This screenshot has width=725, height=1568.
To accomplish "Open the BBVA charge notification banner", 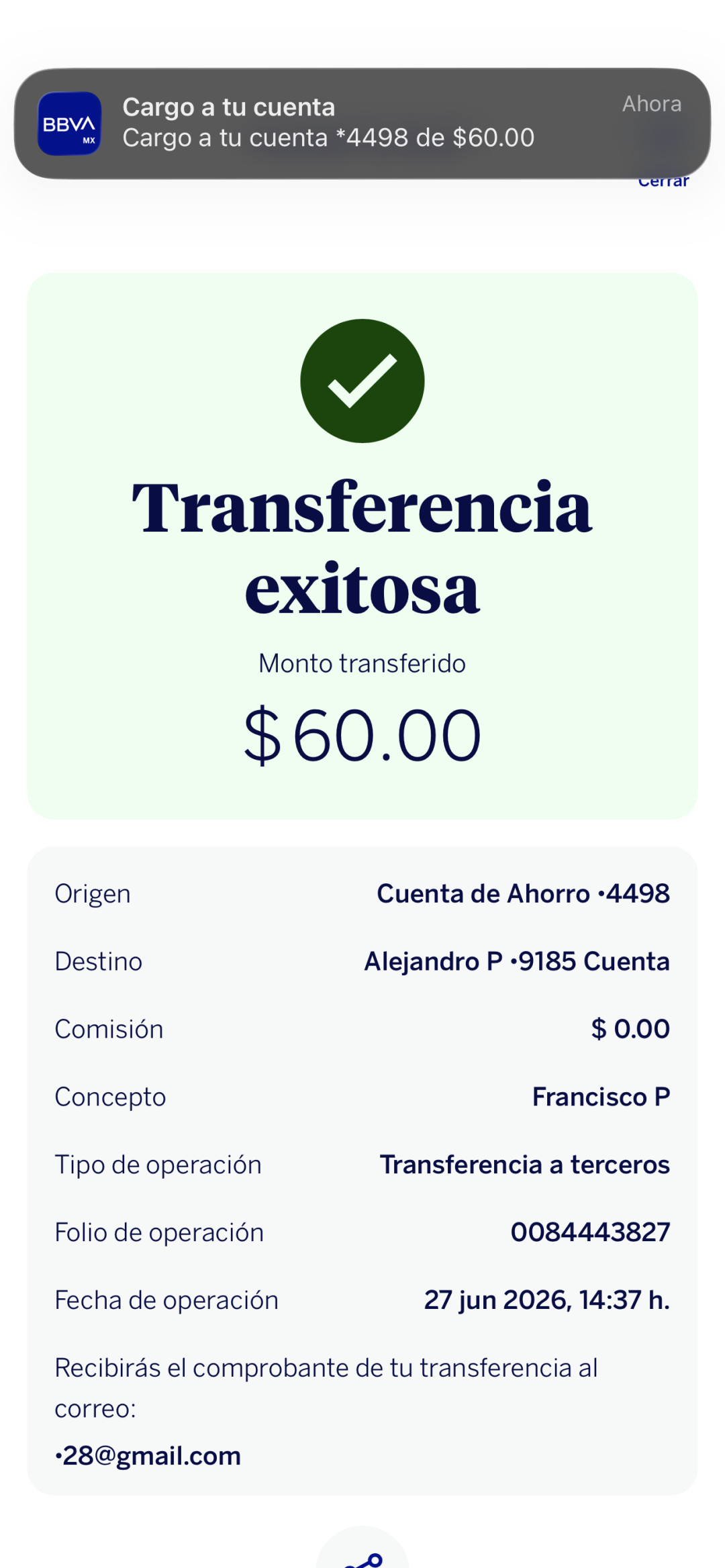I will tap(362, 124).
